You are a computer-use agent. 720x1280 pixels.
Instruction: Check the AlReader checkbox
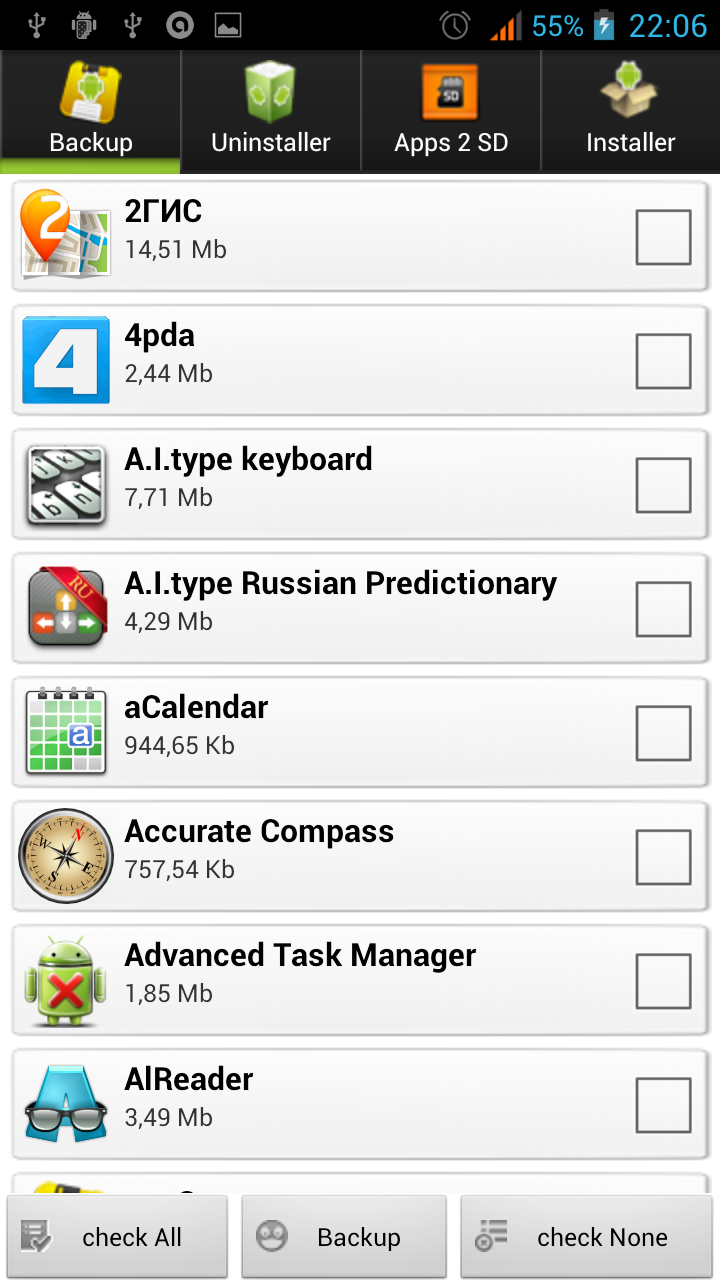[663, 1105]
